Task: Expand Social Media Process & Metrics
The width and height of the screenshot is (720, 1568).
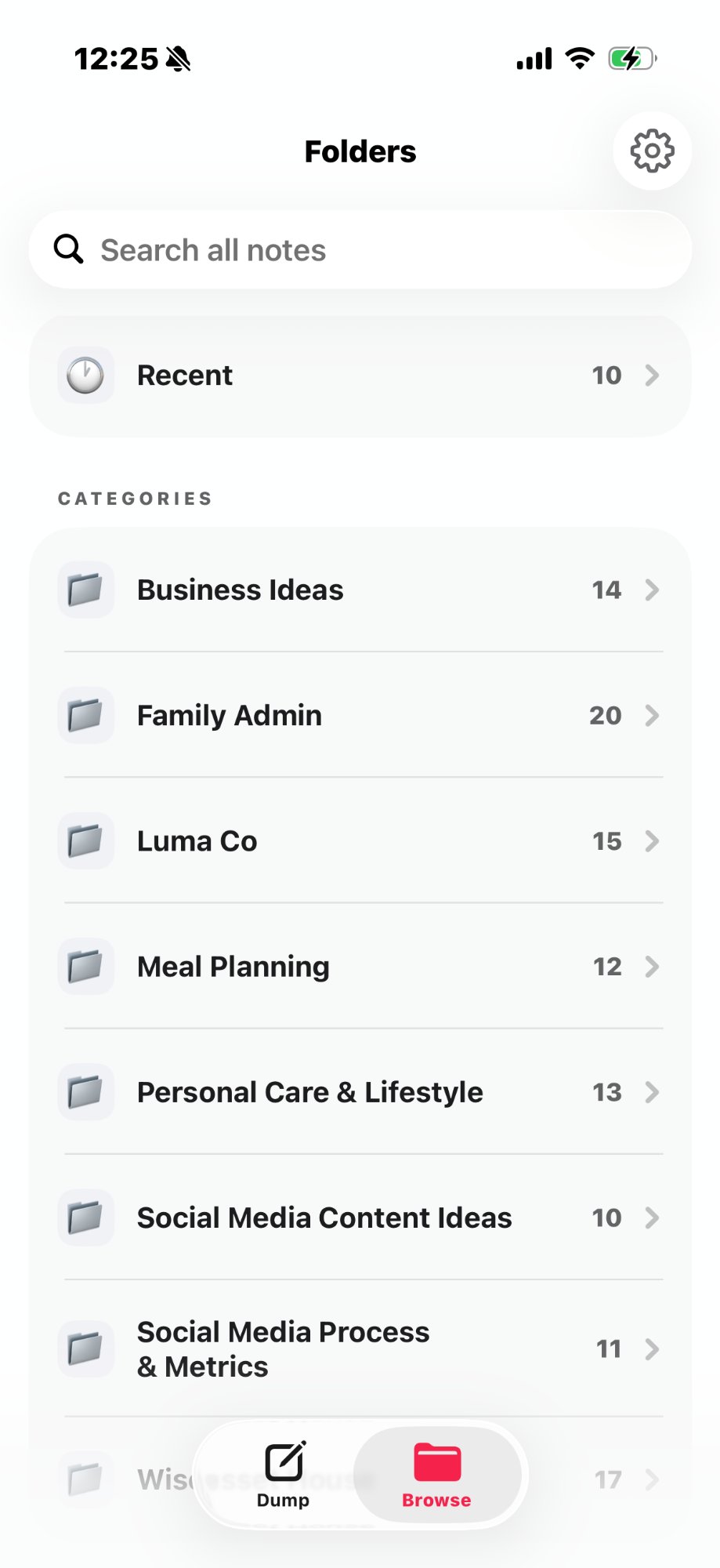Action: 360,1348
